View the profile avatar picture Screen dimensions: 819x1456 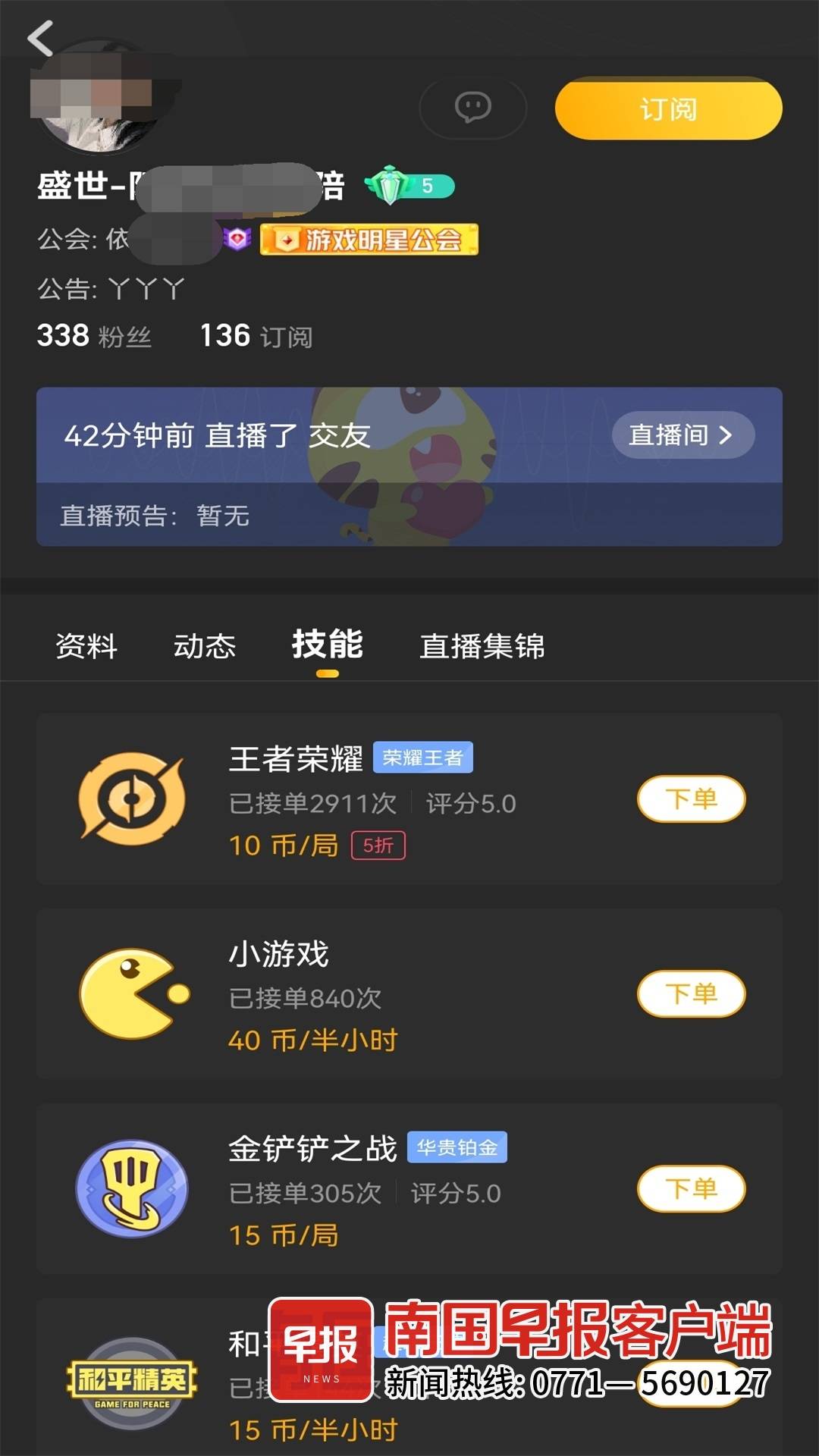[x=102, y=95]
